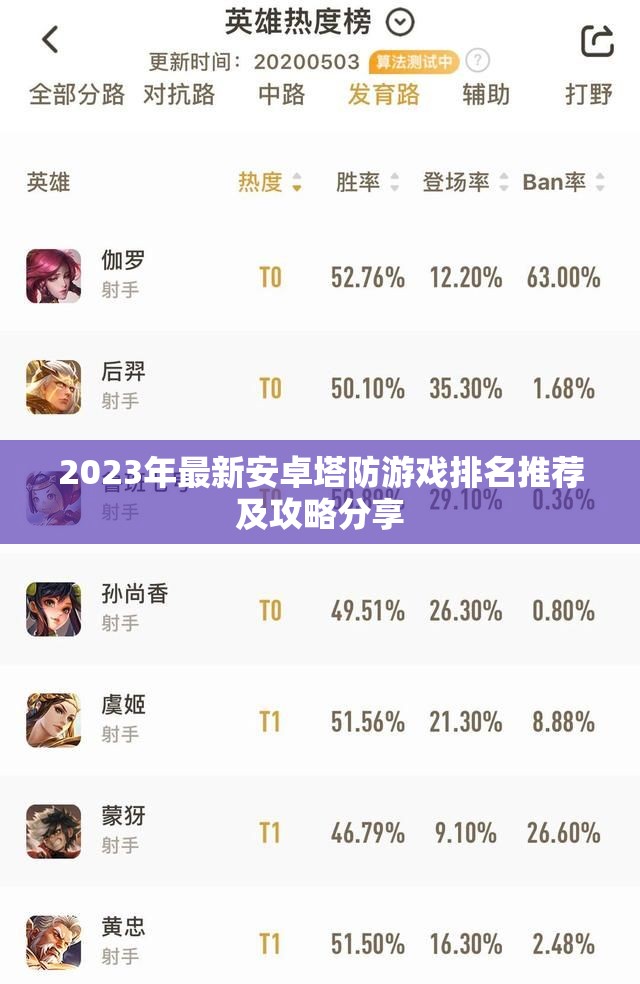Screen dimensions: 640x984
Task: Select the 发育路 tab
Action: click(384, 95)
